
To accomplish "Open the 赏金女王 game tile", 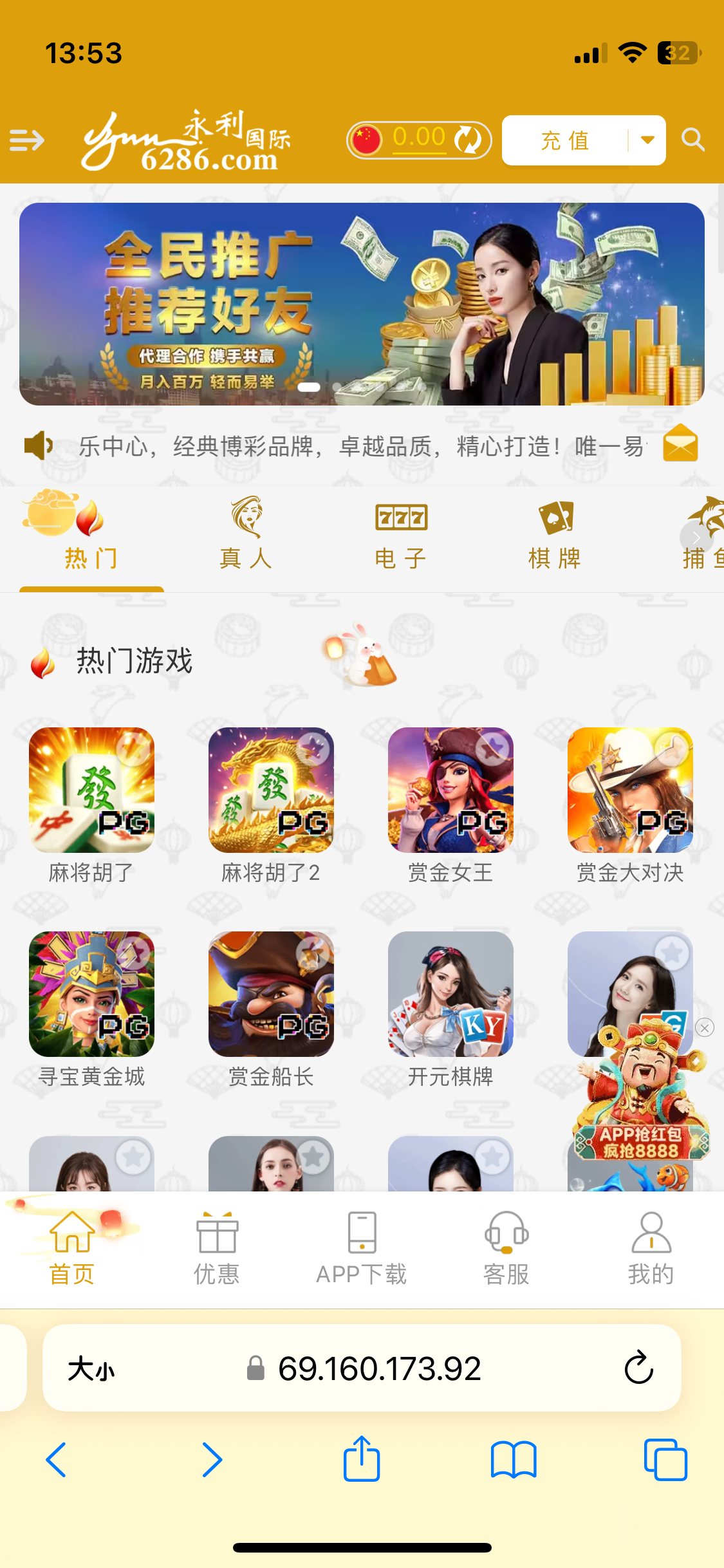I will click(450, 790).
